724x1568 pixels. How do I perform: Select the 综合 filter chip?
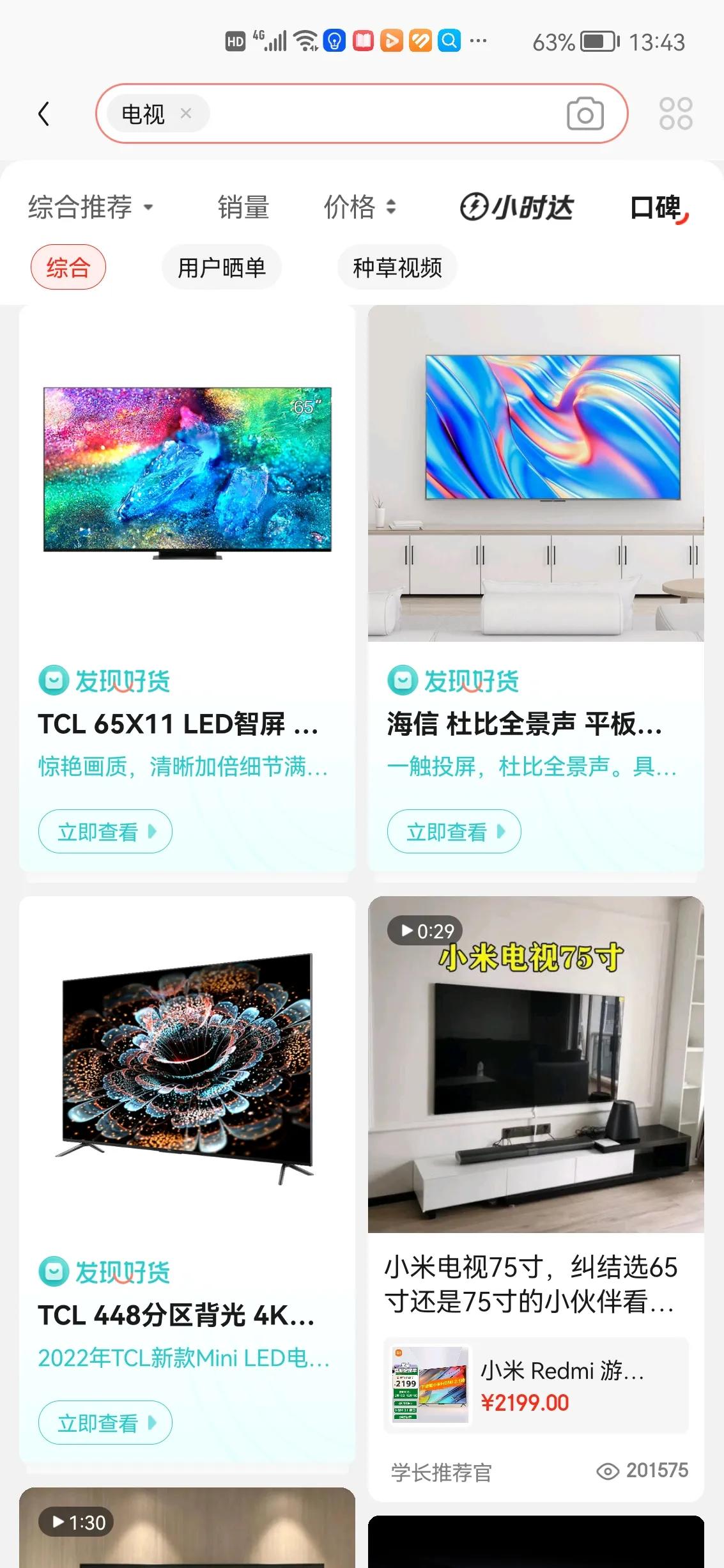pos(68,267)
